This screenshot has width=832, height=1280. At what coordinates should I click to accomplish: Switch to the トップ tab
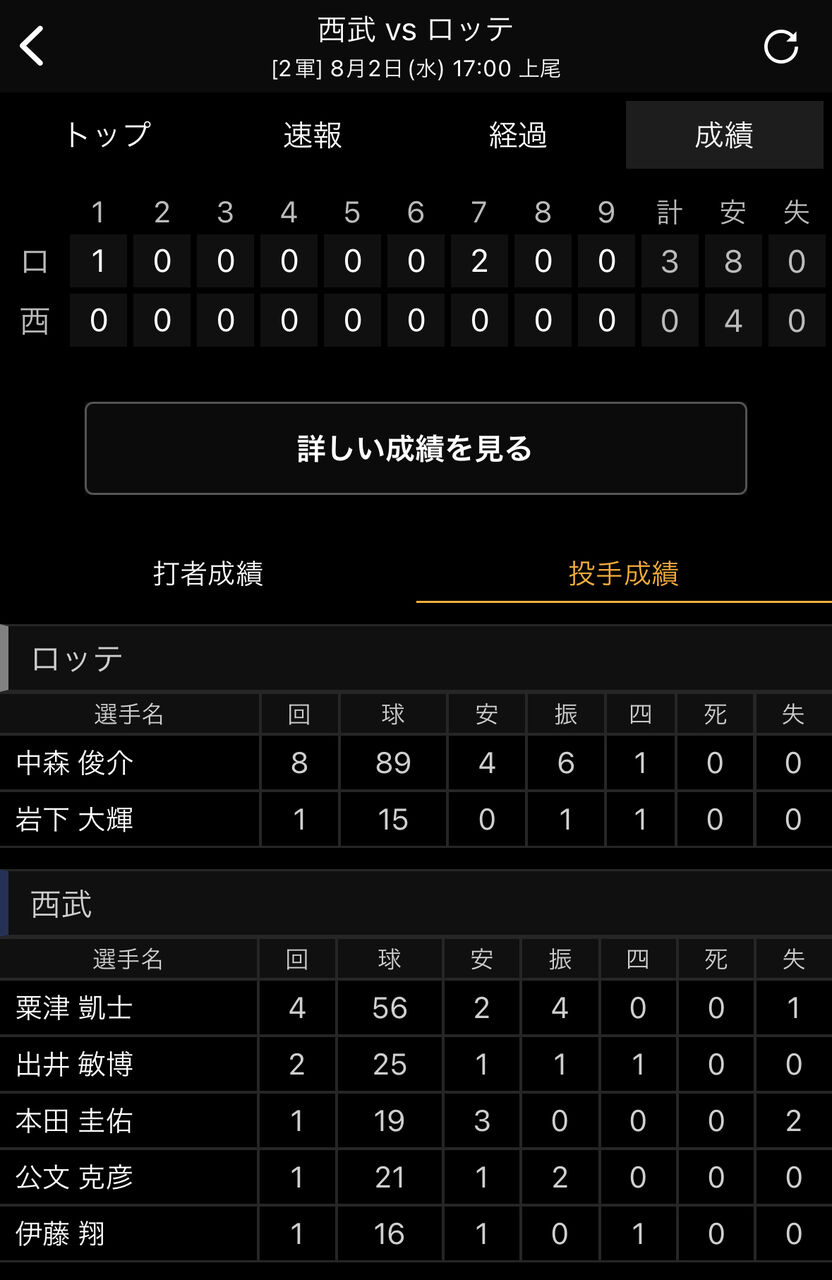point(107,135)
